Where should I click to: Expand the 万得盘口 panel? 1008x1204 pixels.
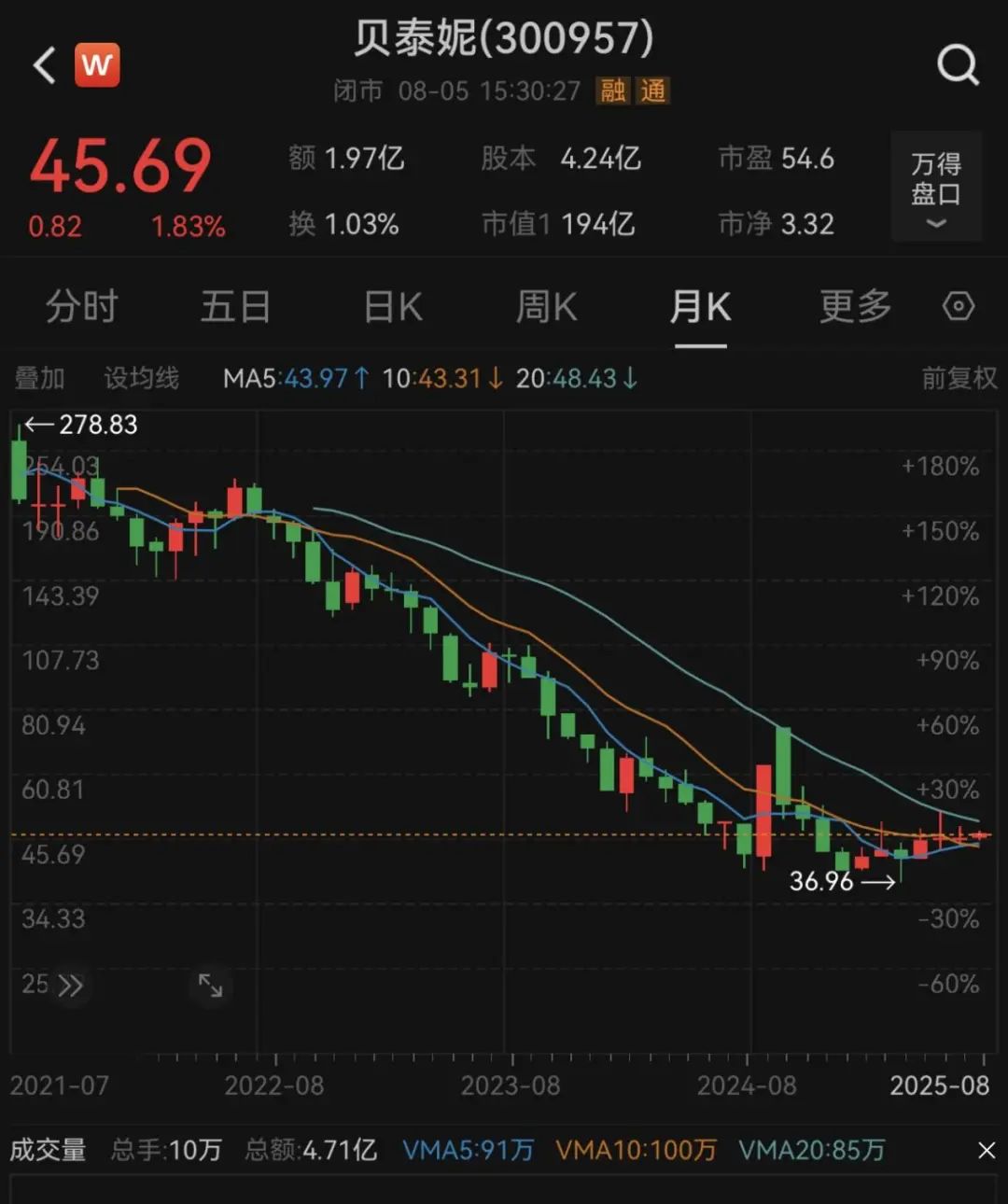point(935,187)
